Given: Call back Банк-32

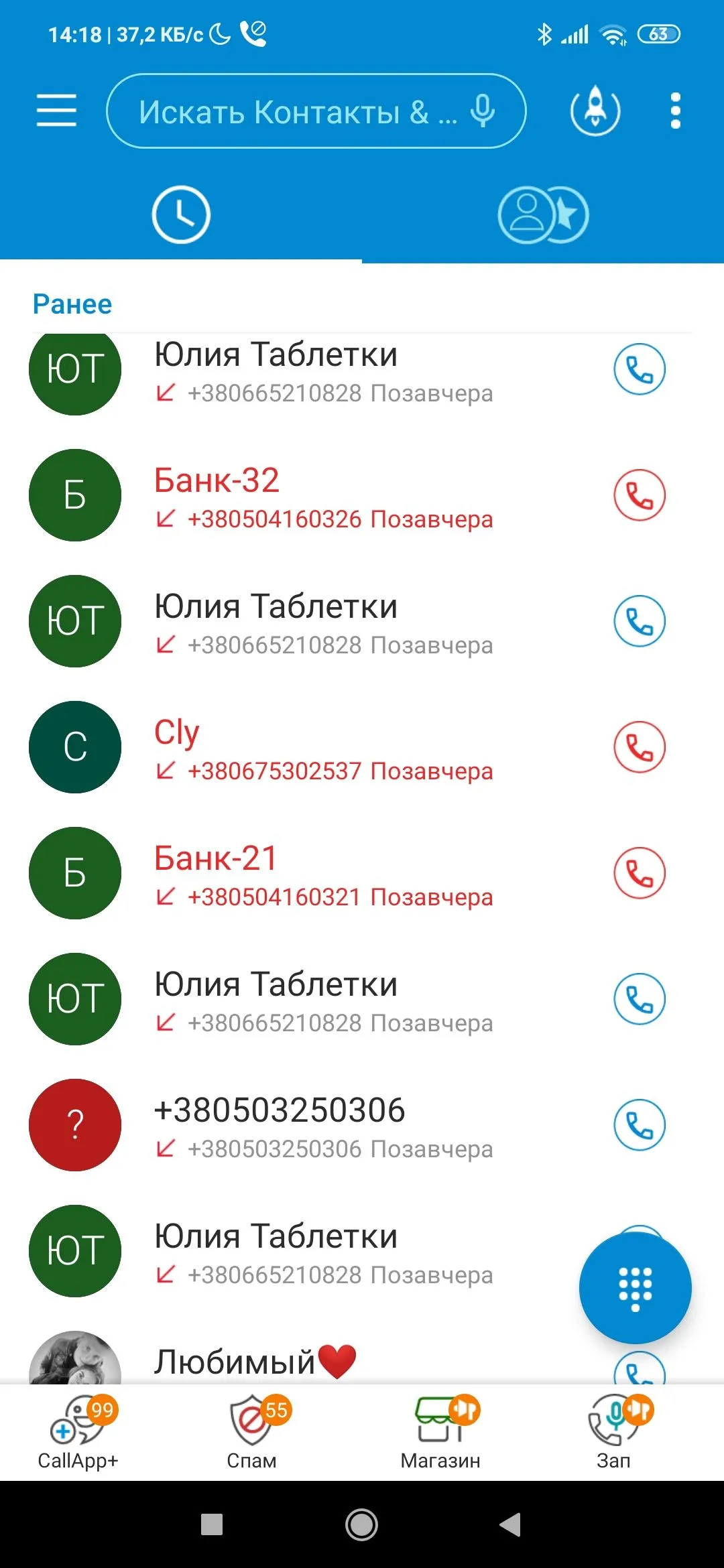Looking at the screenshot, I should (x=639, y=495).
